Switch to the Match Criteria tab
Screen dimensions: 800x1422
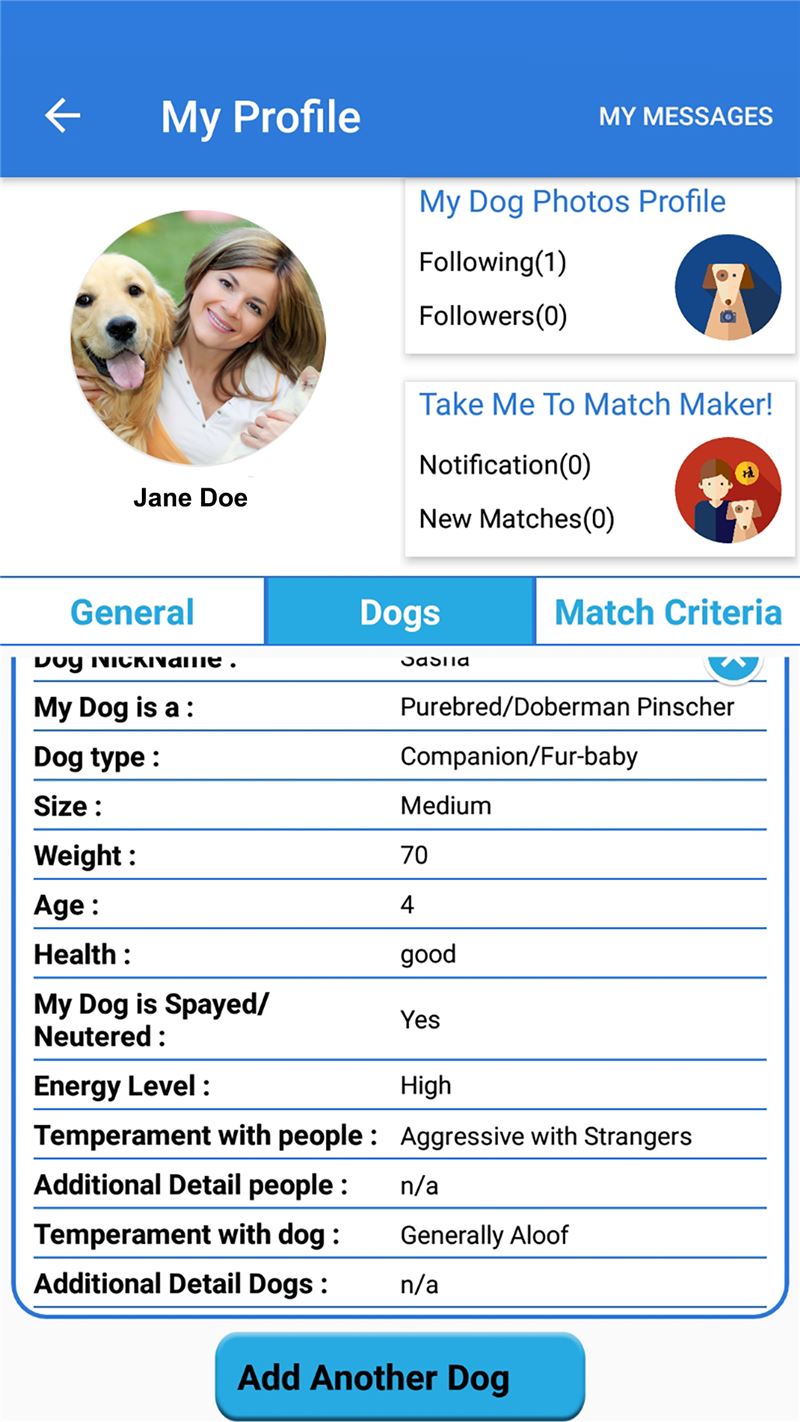pos(668,611)
